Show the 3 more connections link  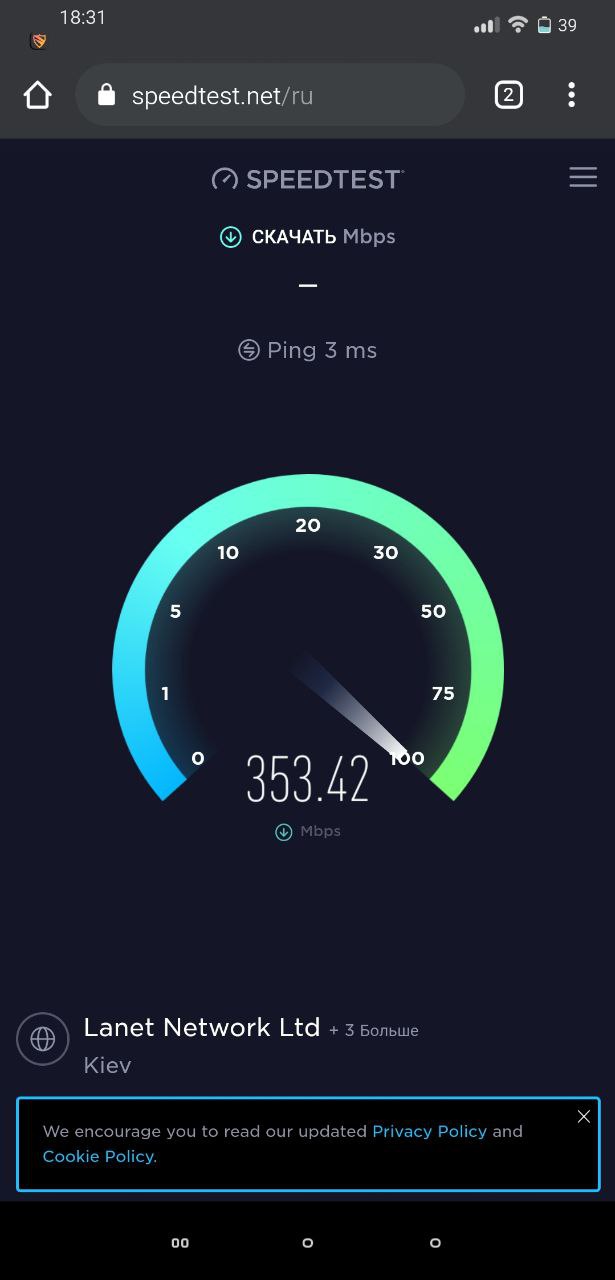[374, 1030]
